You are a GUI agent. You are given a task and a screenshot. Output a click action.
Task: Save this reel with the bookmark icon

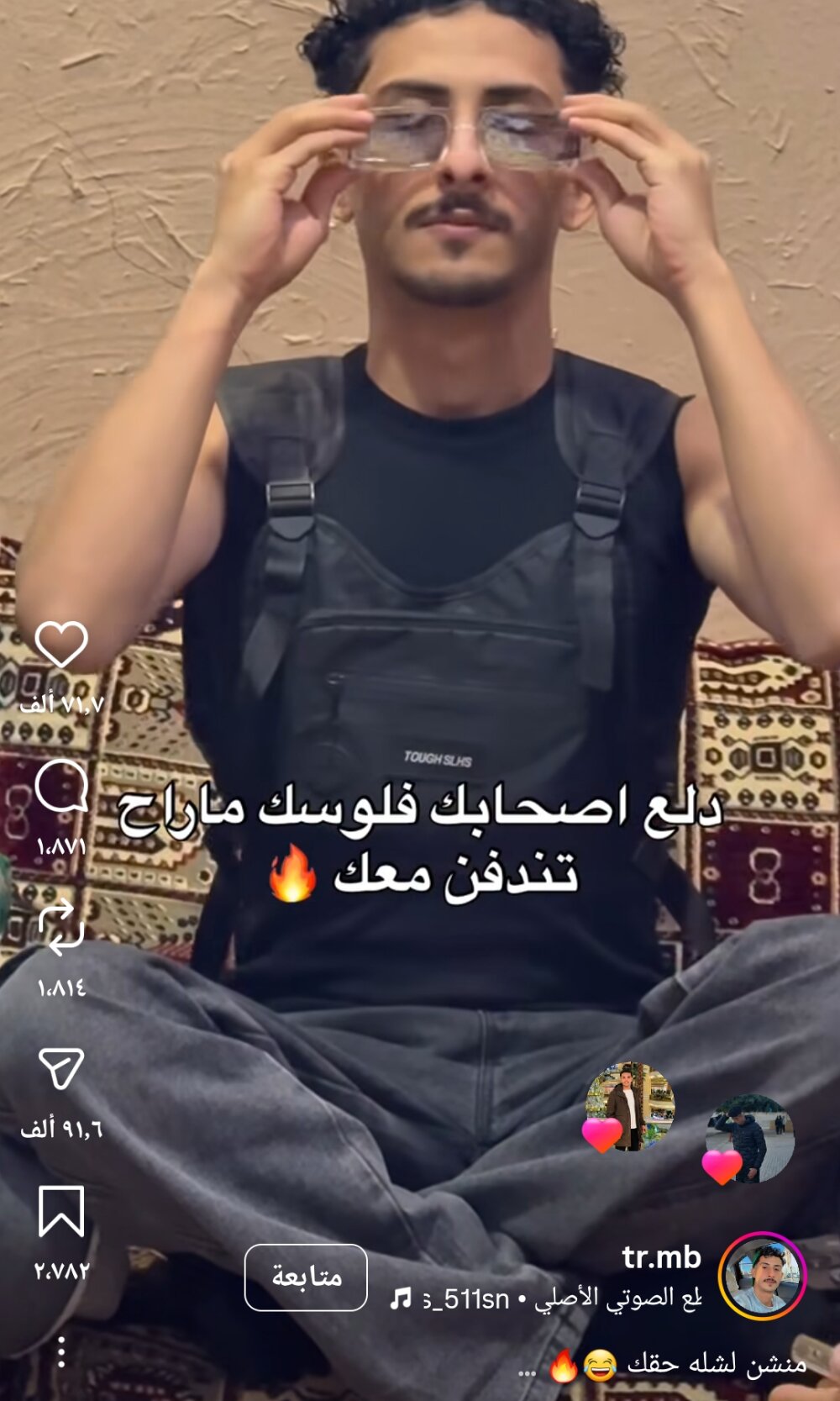(x=61, y=1211)
